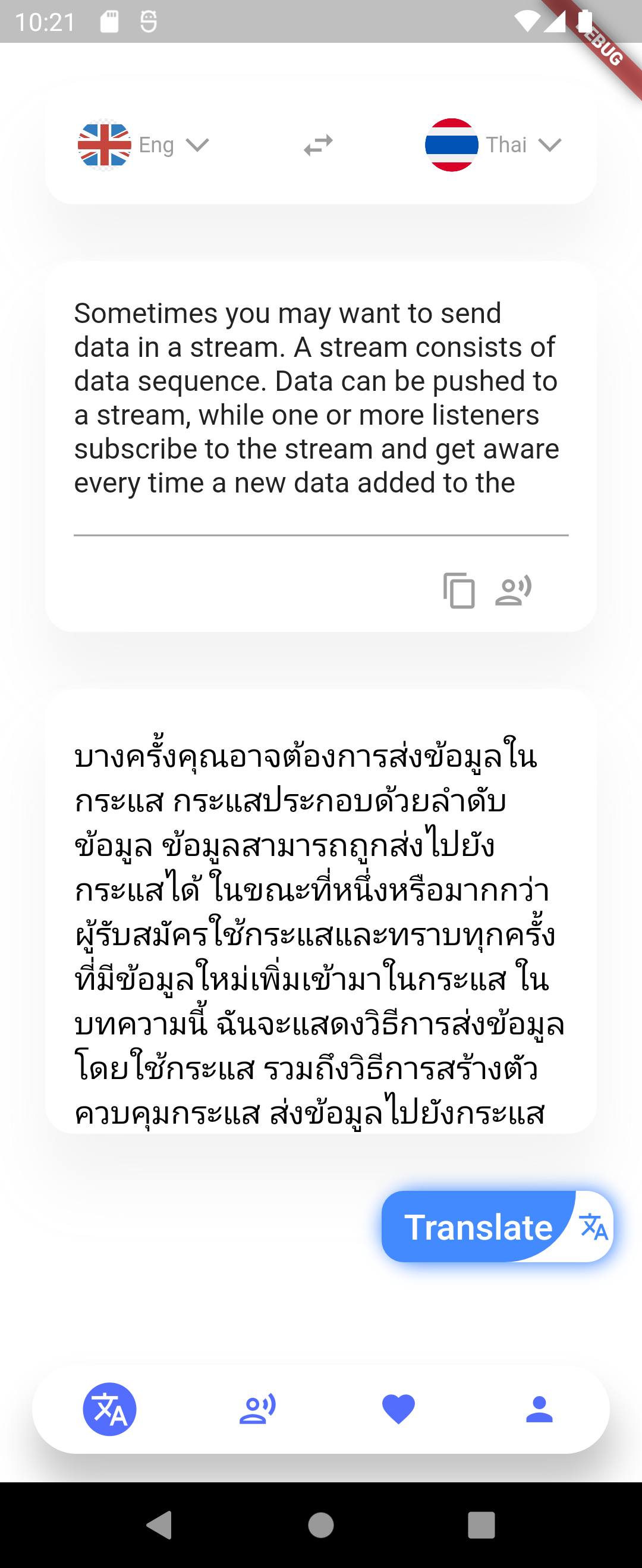Copy the source text

coord(459,590)
